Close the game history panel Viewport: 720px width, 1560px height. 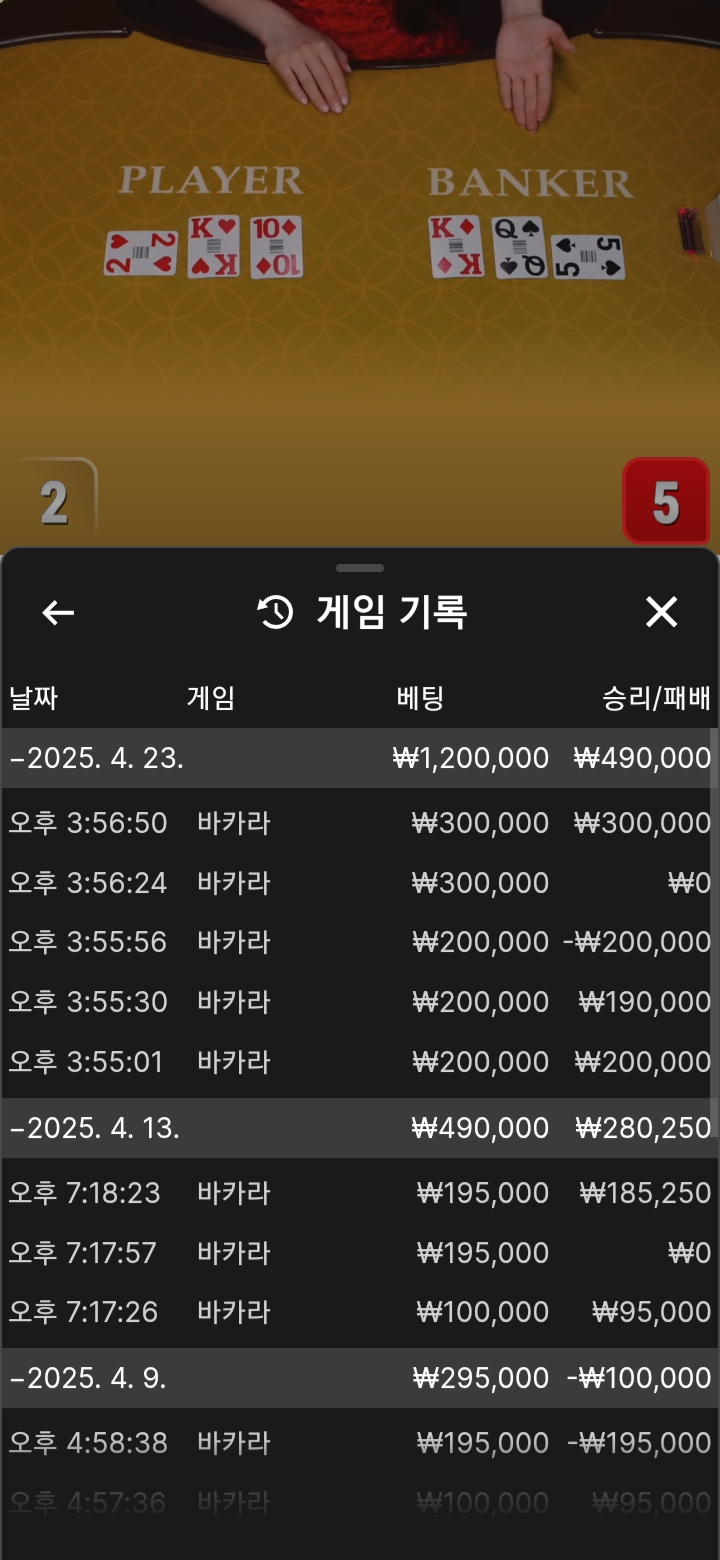[661, 612]
